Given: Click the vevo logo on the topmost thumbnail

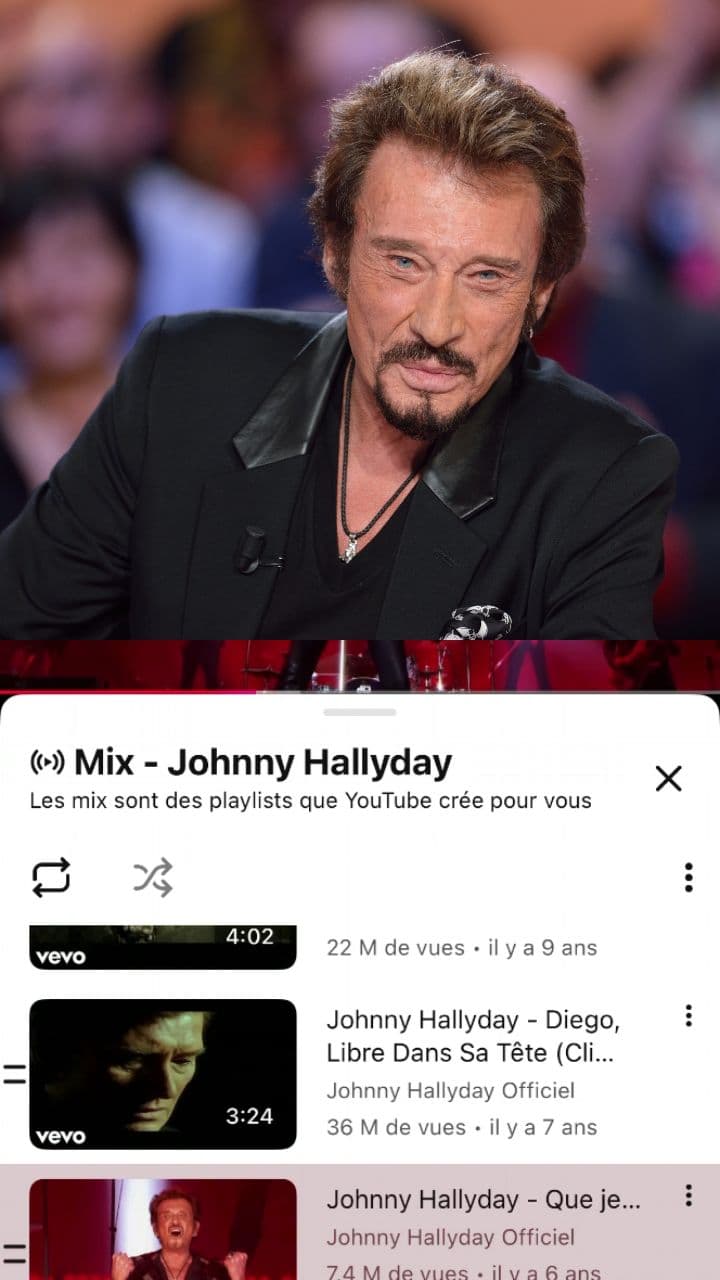Looking at the screenshot, I should pos(59,957).
